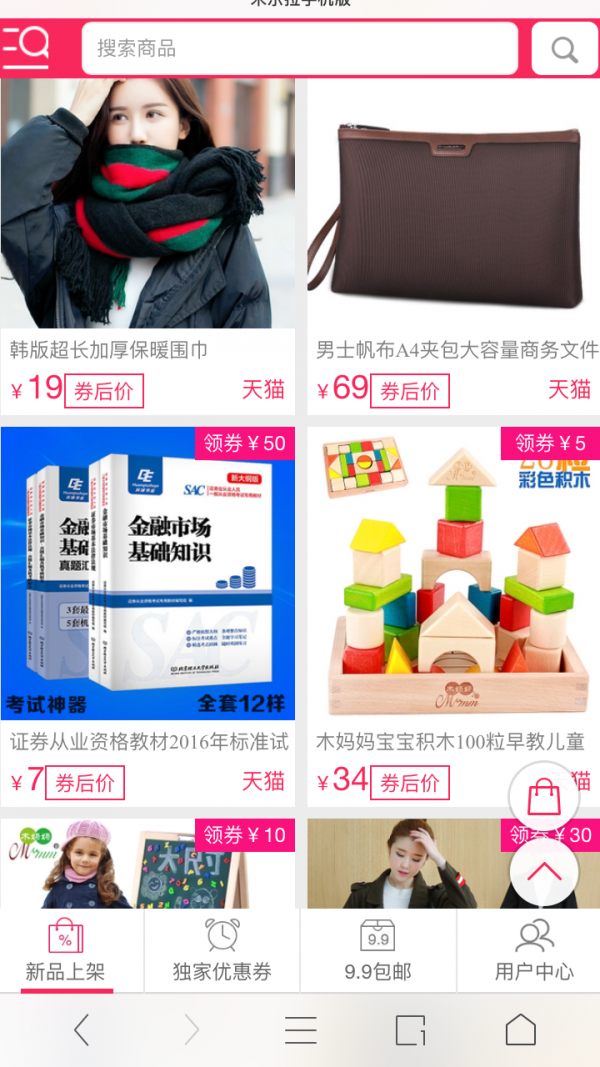The width and height of the screenshot is (600, 1067).
Task: Open the browser tabs window button
Action: pos(410,1029)
